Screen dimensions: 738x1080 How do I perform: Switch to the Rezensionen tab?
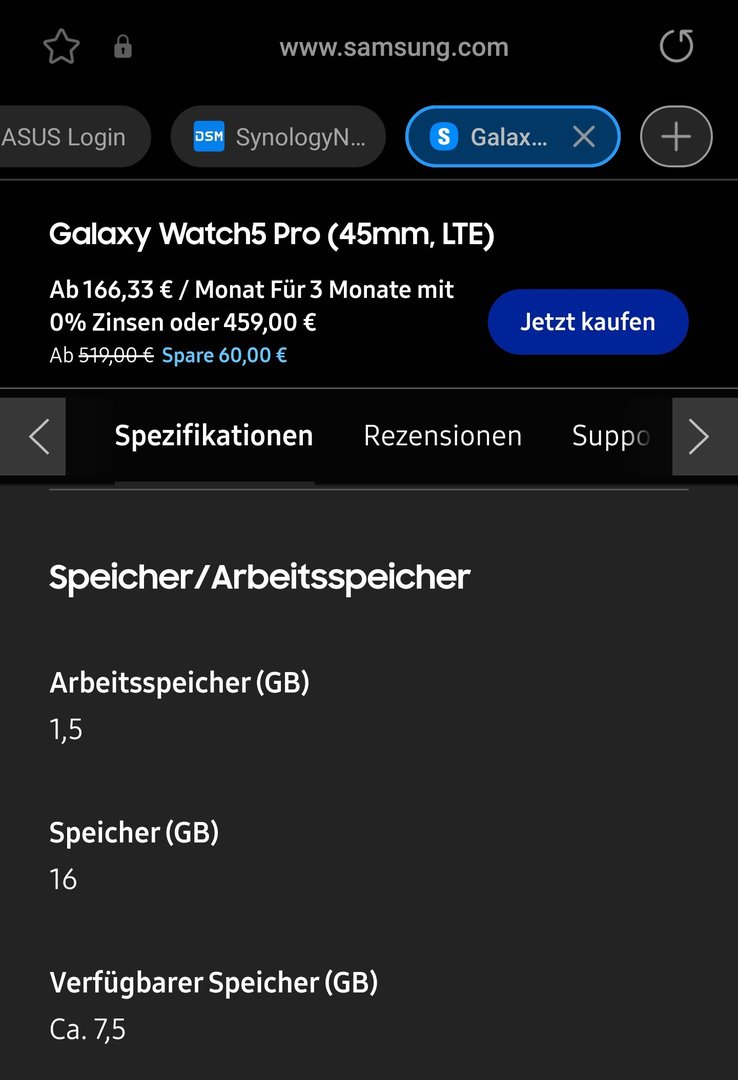pyautogui.click(x=442, y=437)
